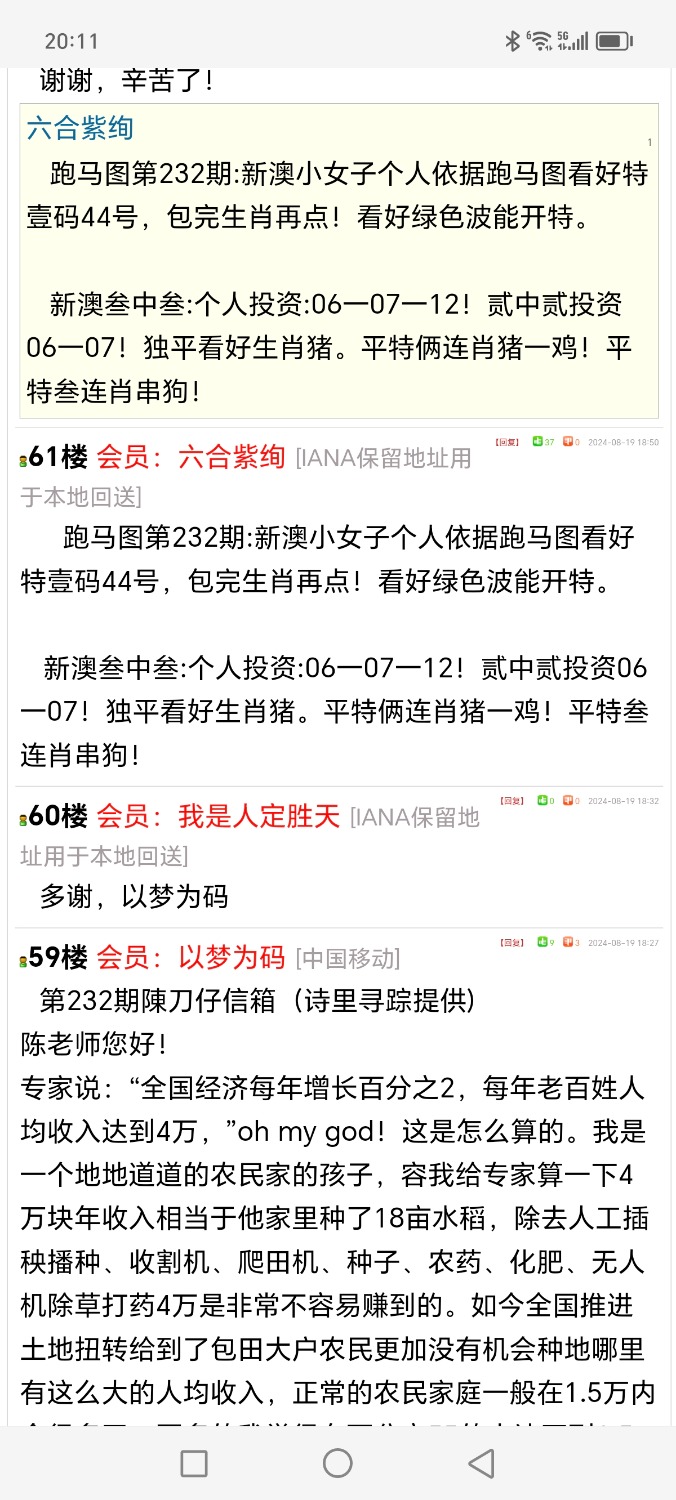Viewport: 676px width, 1500px height.
Task: Upvote the floor 59 post by 以梦为码
Action: pyautogui.click(x=541, y=943)
